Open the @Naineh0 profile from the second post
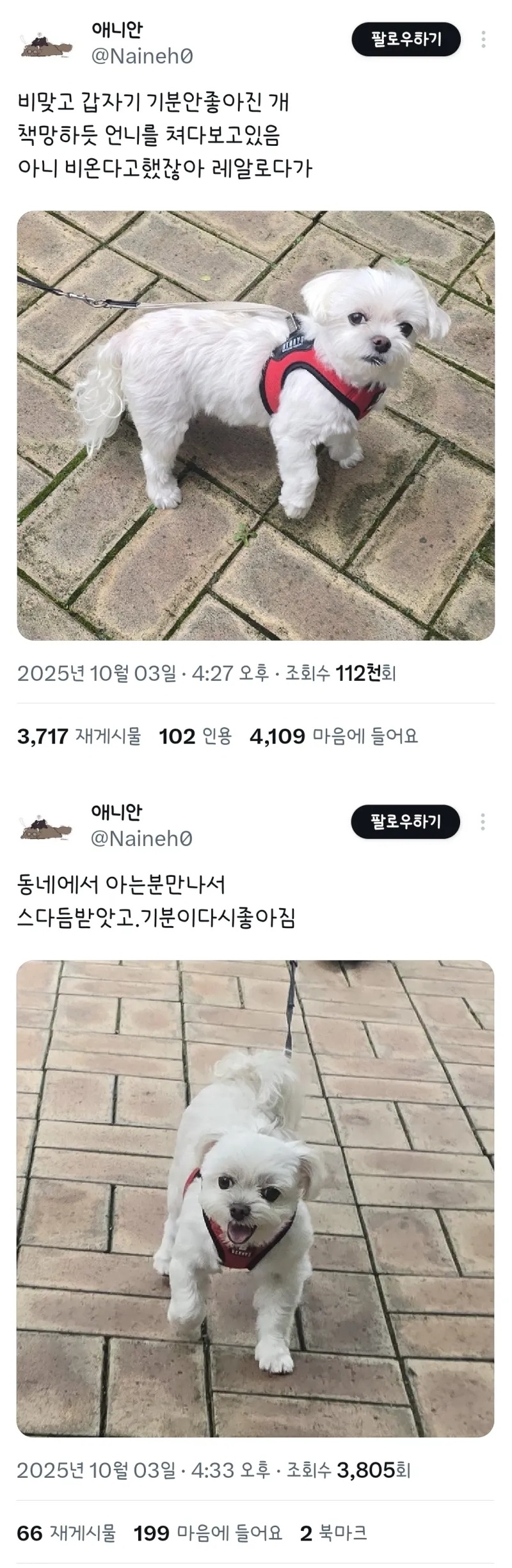 (x=141, y=838)
